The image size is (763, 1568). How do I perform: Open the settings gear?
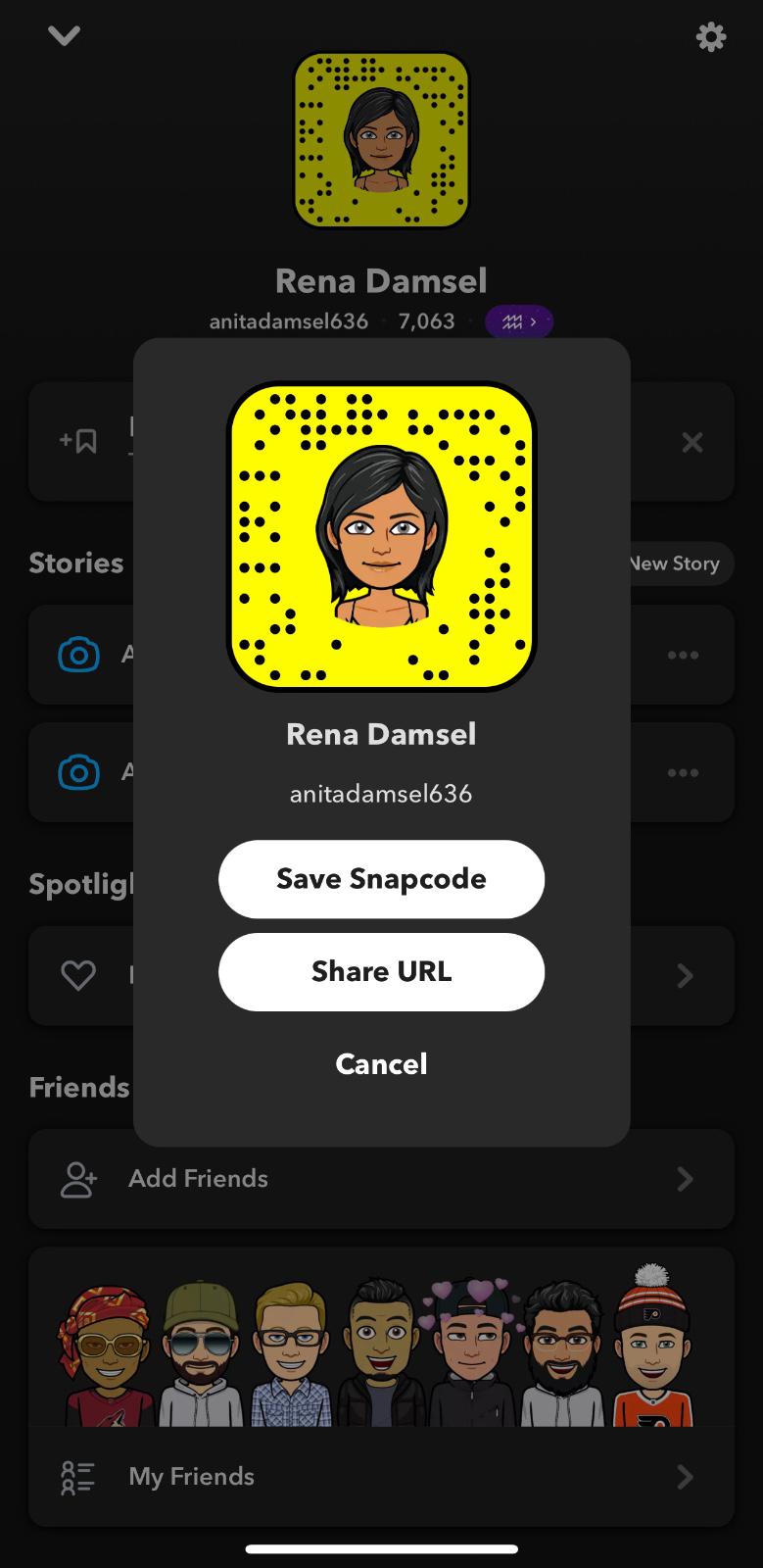[711, 37]
